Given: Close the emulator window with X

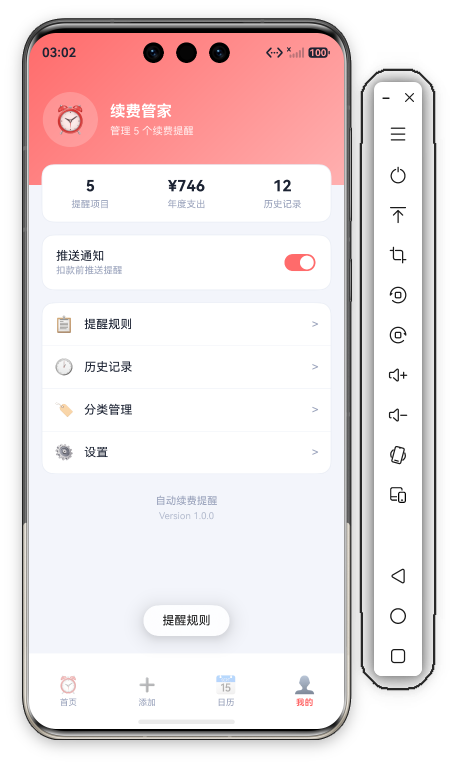Looking at the screenshot, I should [410, 98].
